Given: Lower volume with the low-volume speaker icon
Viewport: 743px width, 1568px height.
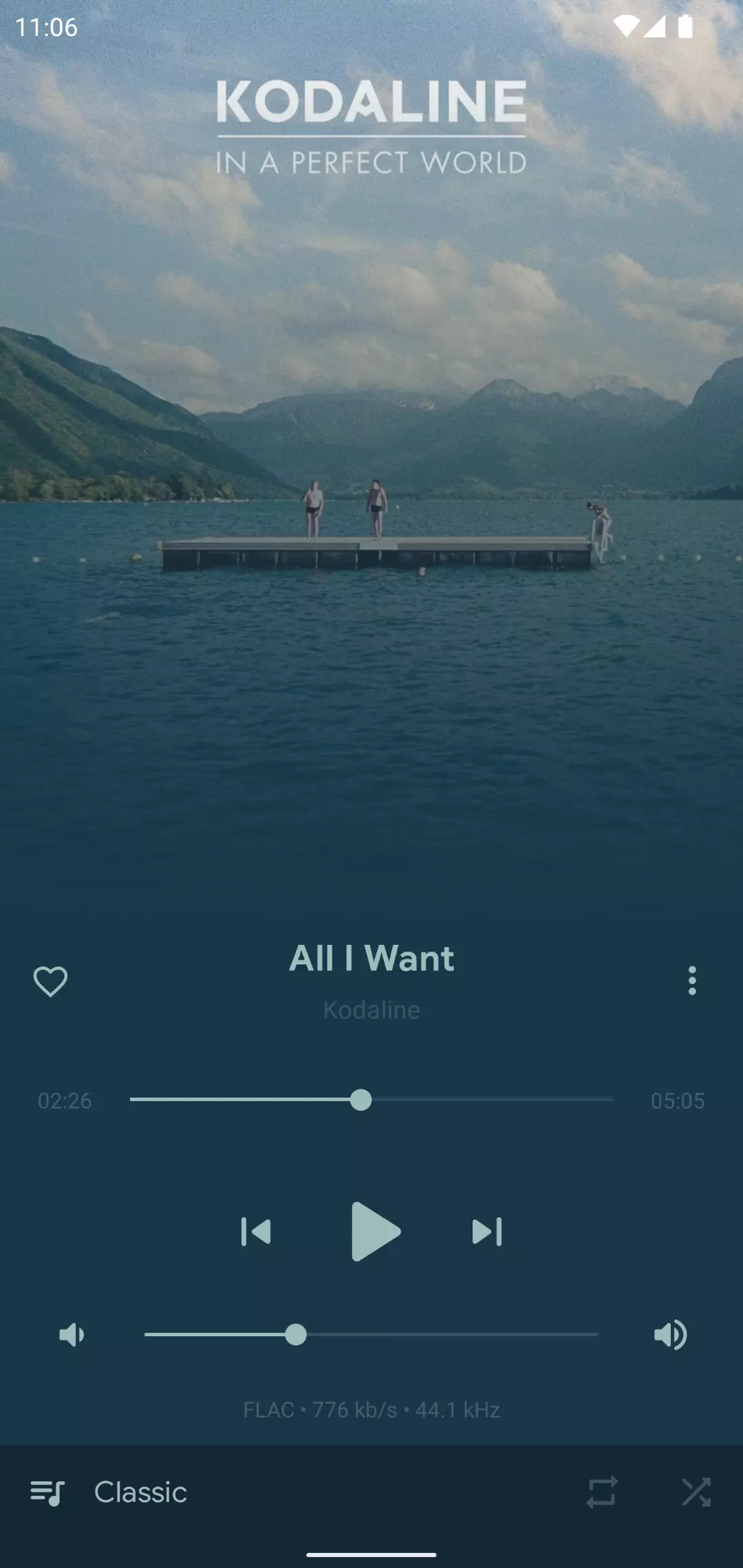Looking at the screenshot, I should (x=72, y=1335).
